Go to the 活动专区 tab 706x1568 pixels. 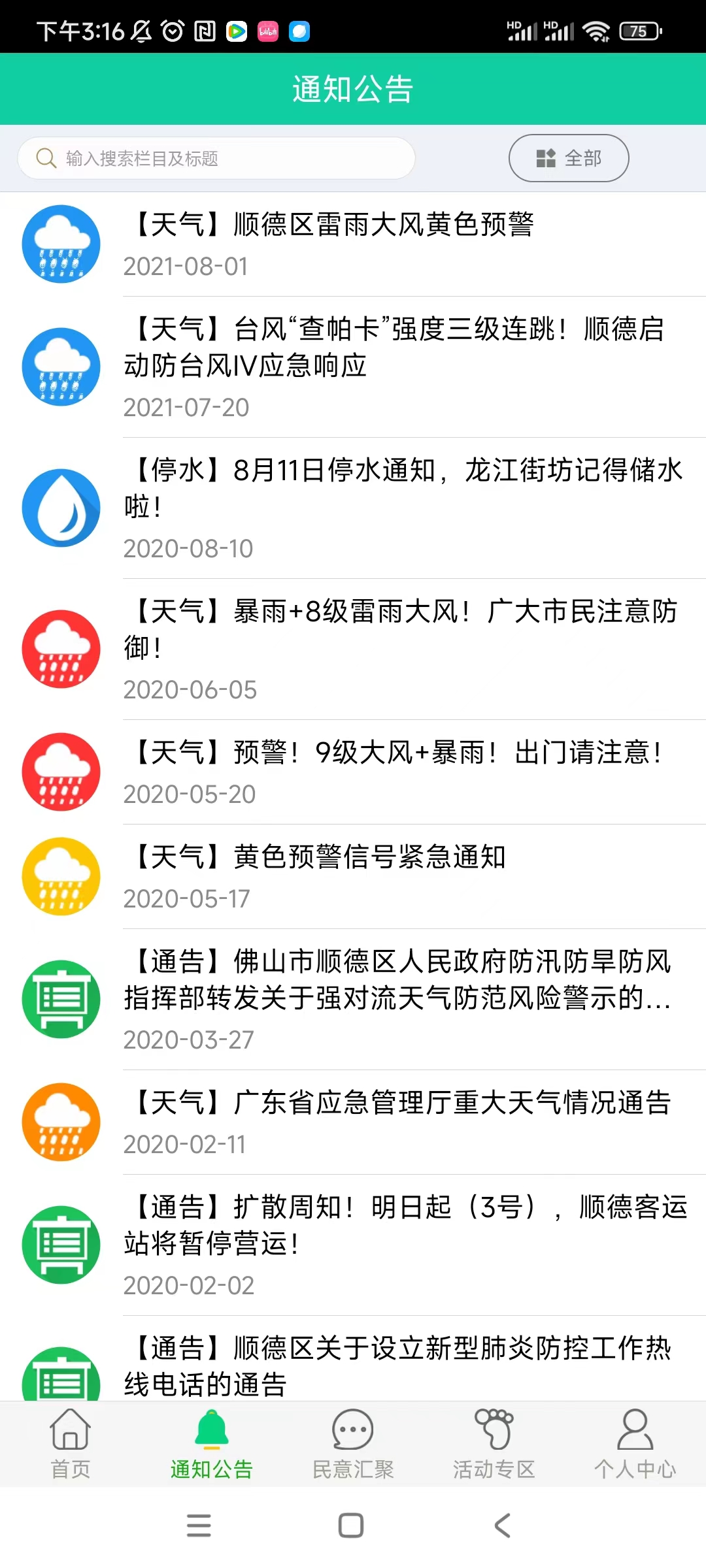click(x=494, y=1444)
